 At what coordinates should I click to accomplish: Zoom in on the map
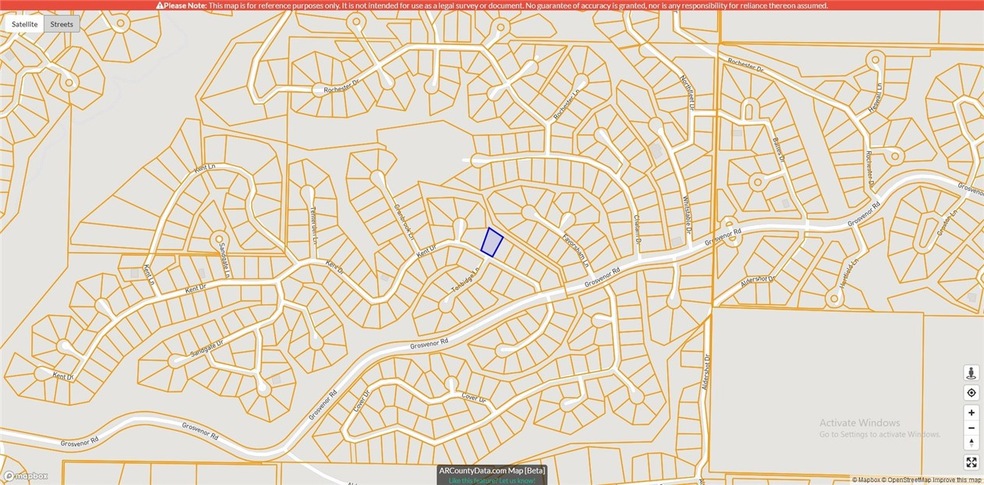(x=971, y=413)
